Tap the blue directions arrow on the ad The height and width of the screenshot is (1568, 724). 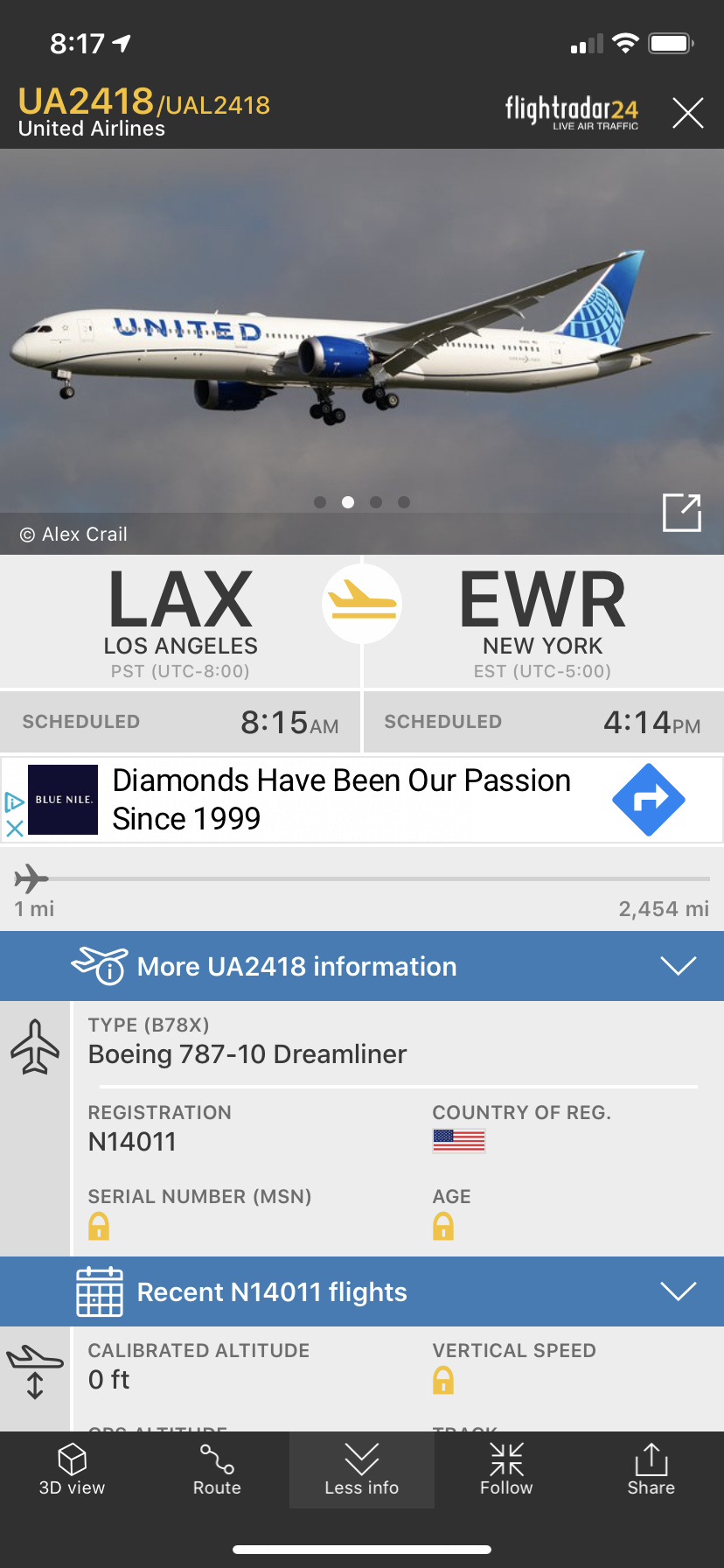pos(648,800)
